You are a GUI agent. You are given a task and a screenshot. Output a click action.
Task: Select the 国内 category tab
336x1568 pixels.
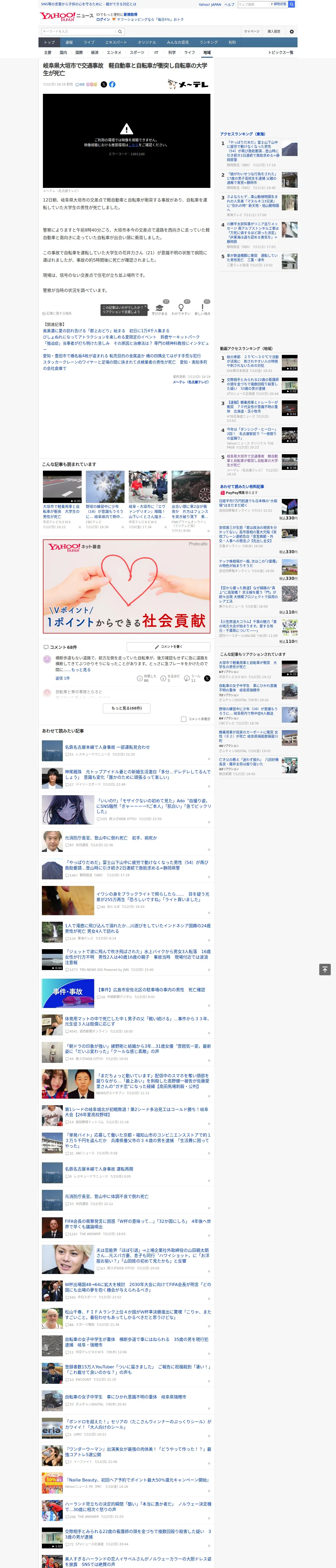coord(63,52)
